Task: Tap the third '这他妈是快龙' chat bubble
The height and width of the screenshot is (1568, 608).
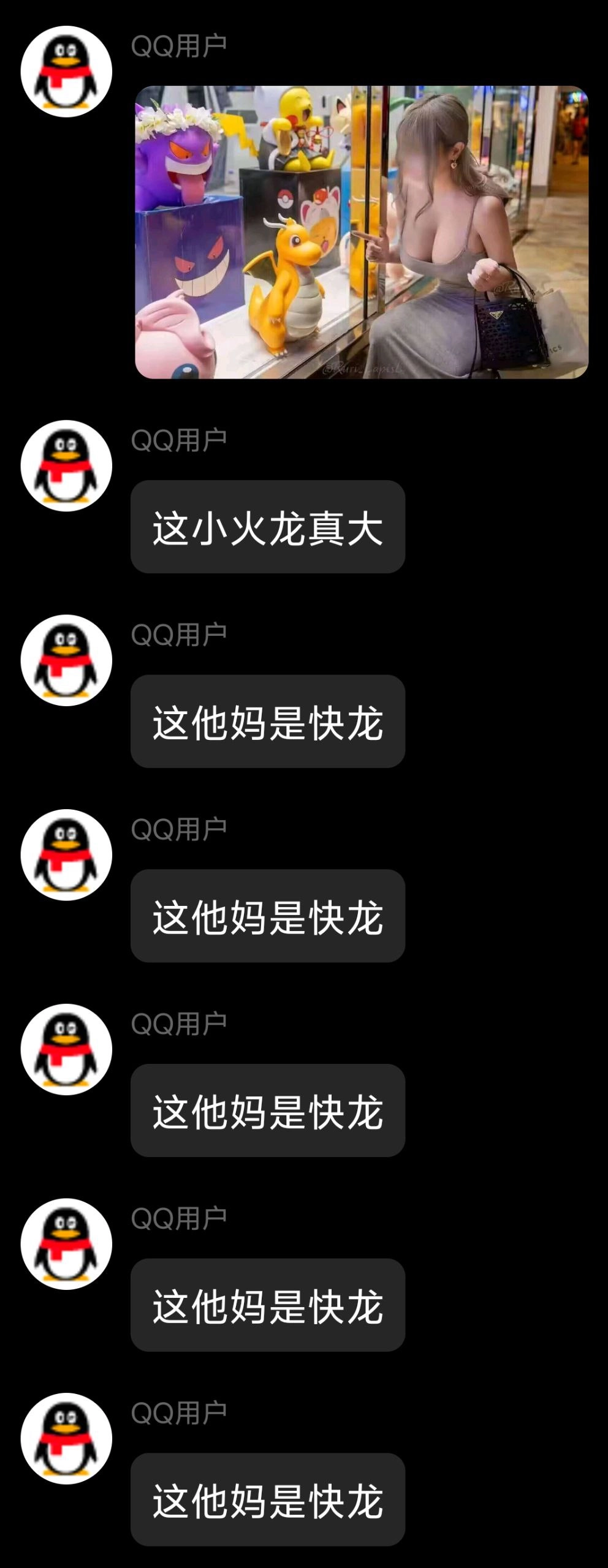Action: click(x=267, y=1109)
